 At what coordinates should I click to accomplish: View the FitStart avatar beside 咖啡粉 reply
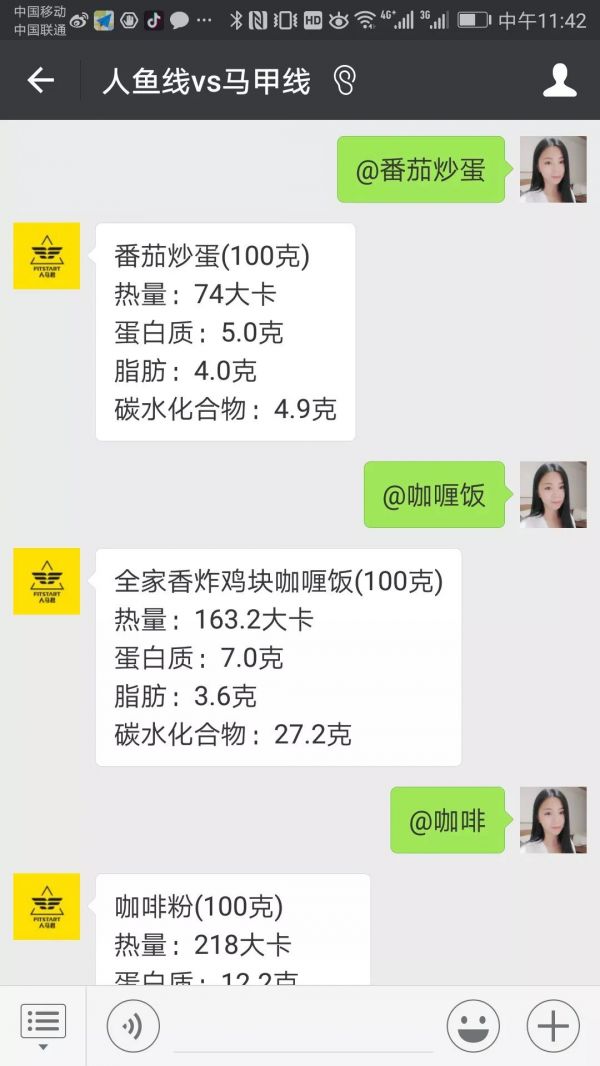point(46,906)
